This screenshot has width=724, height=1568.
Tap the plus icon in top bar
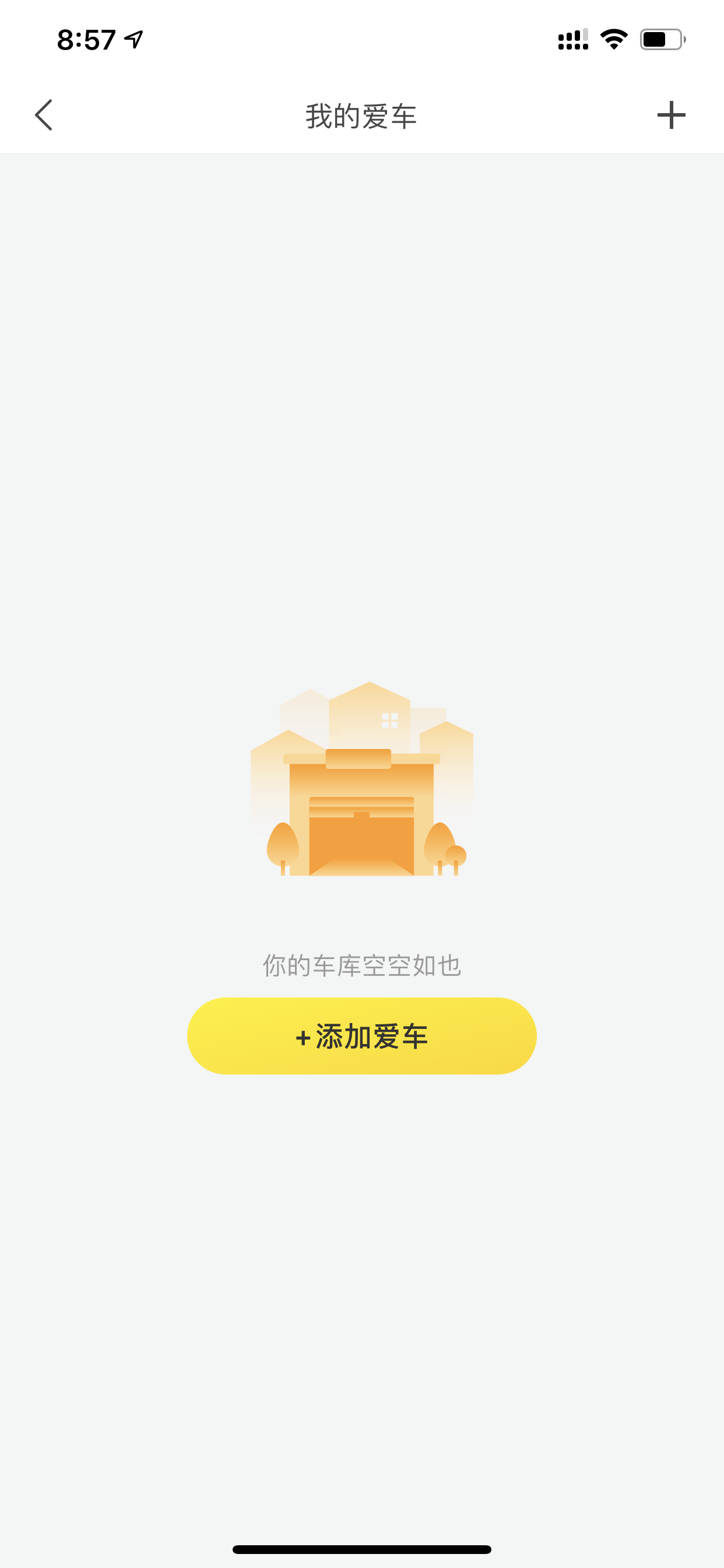671,115
